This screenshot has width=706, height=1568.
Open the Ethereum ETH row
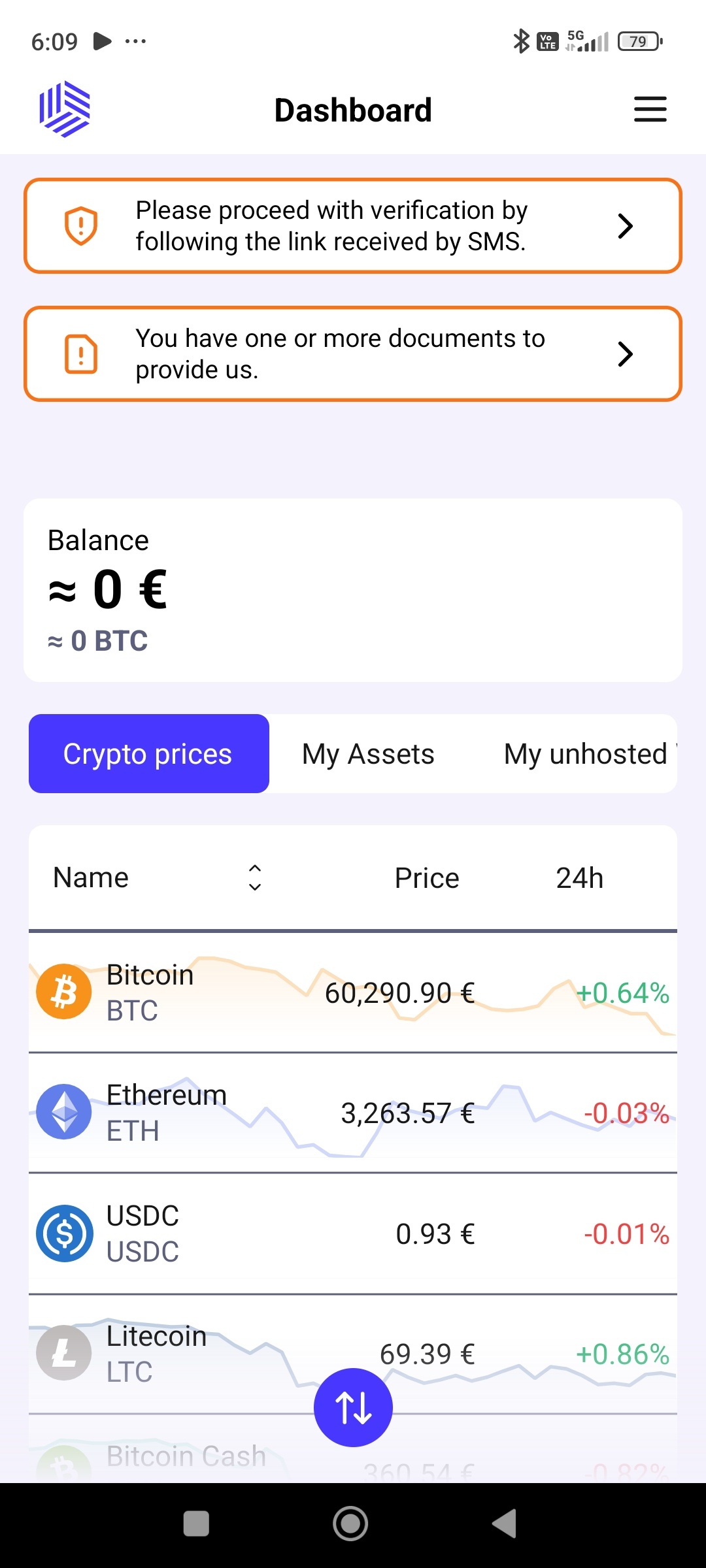coord(353,1113)
